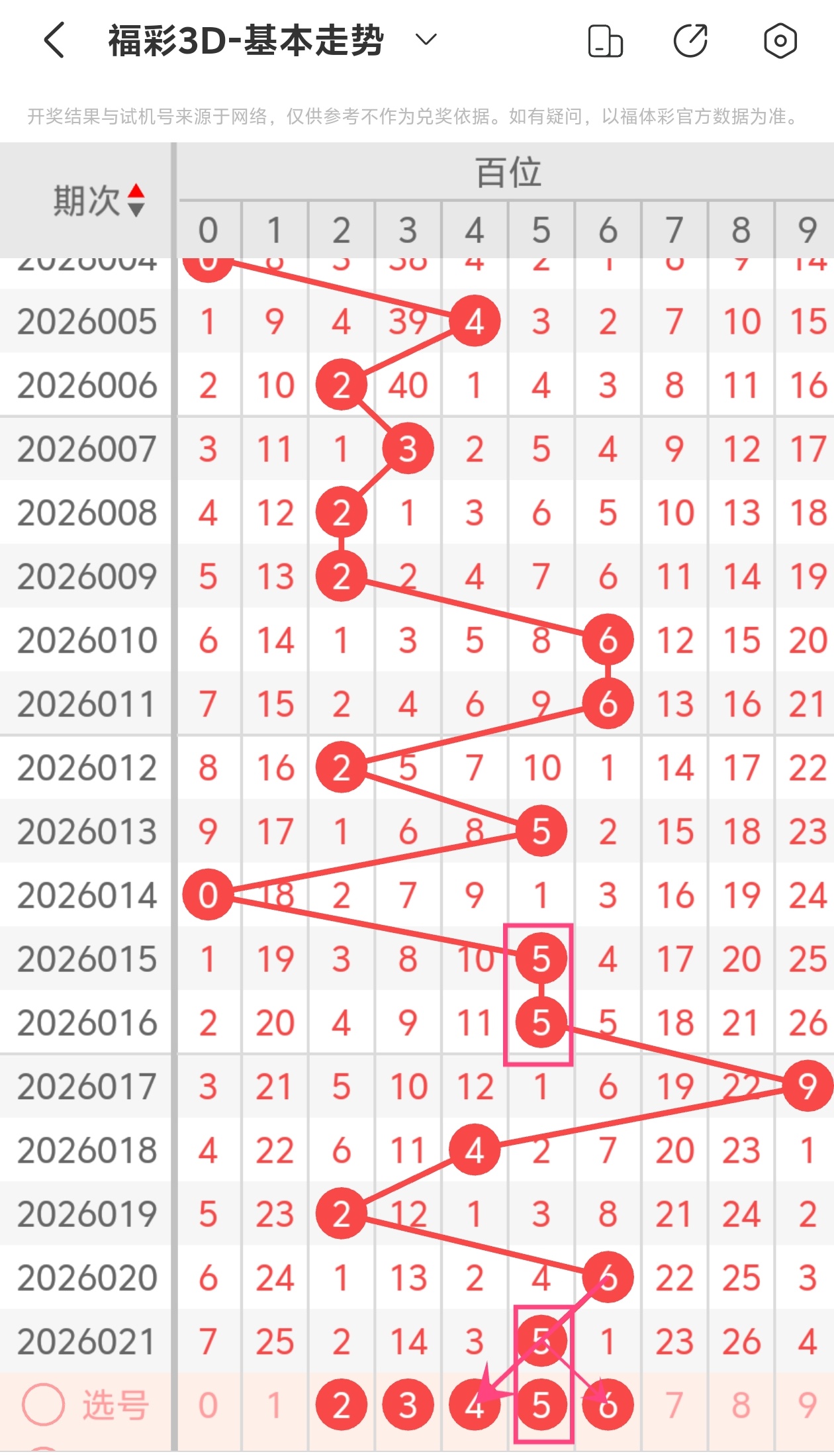
Task: Select number 1 in the 选号 row
Action: (275, 1405)
